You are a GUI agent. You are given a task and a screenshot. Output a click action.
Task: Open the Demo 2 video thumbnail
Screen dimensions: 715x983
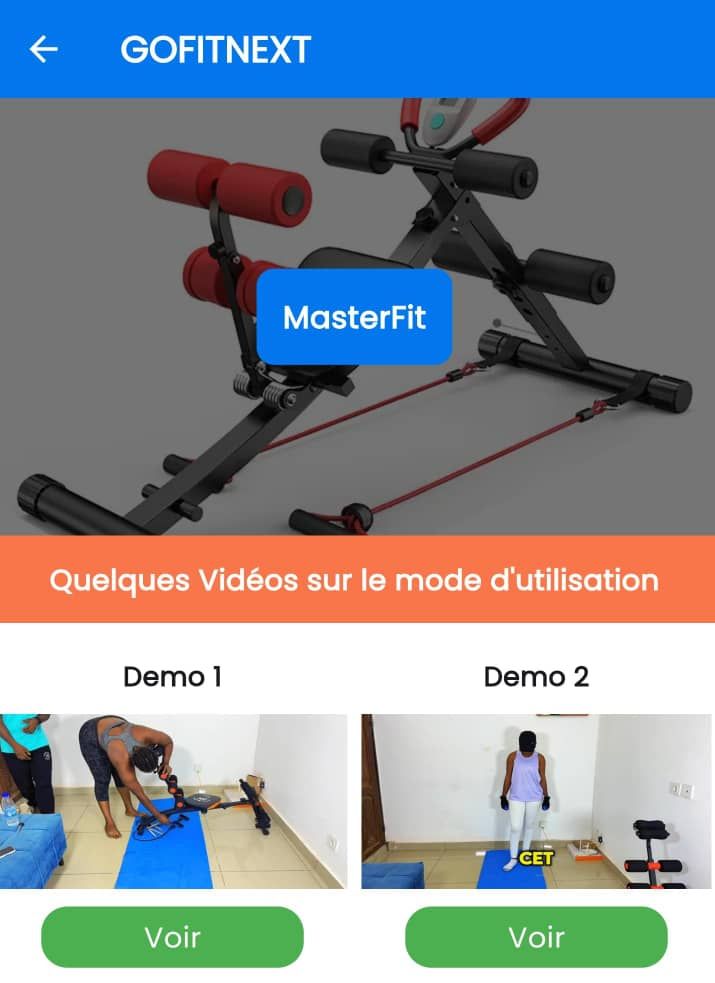[x=537, y=800]
